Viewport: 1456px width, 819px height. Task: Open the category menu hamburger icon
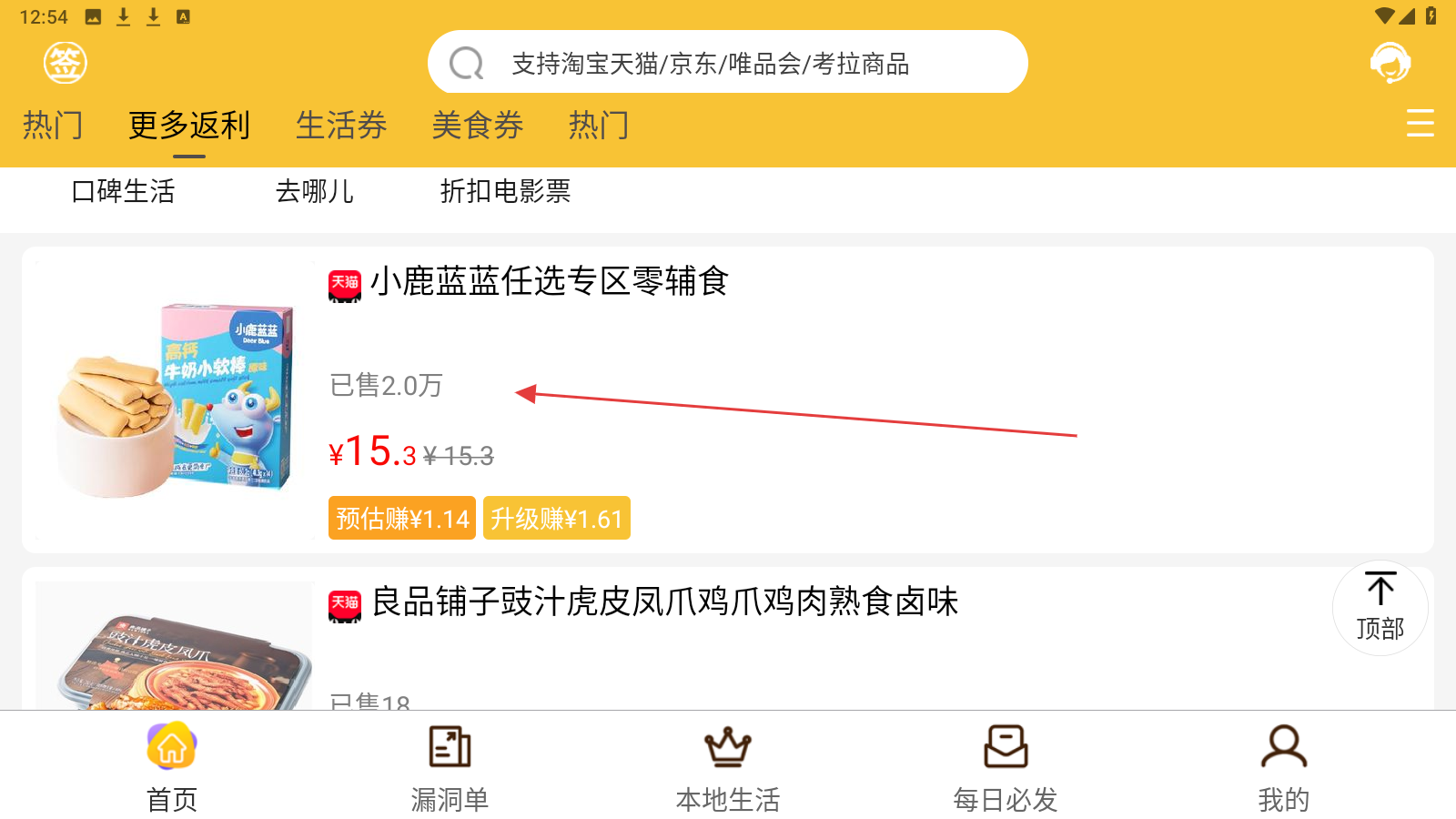(1420, 123)
